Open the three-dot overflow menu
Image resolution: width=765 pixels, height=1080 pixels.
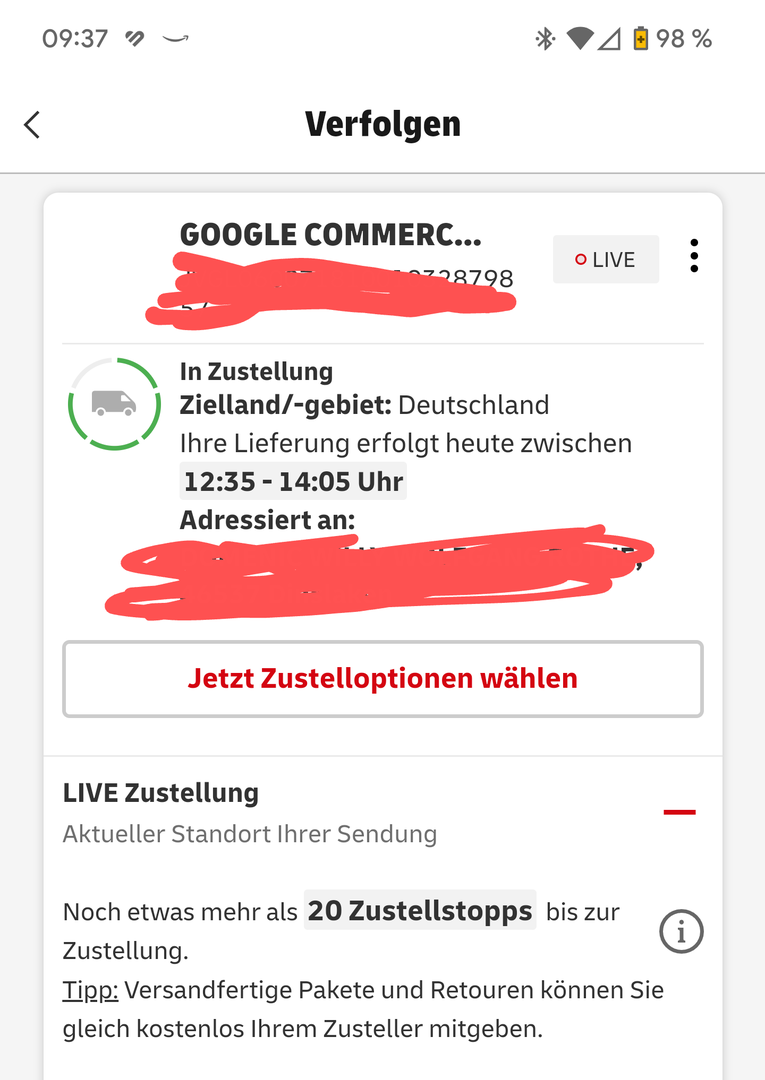(694, 257)
